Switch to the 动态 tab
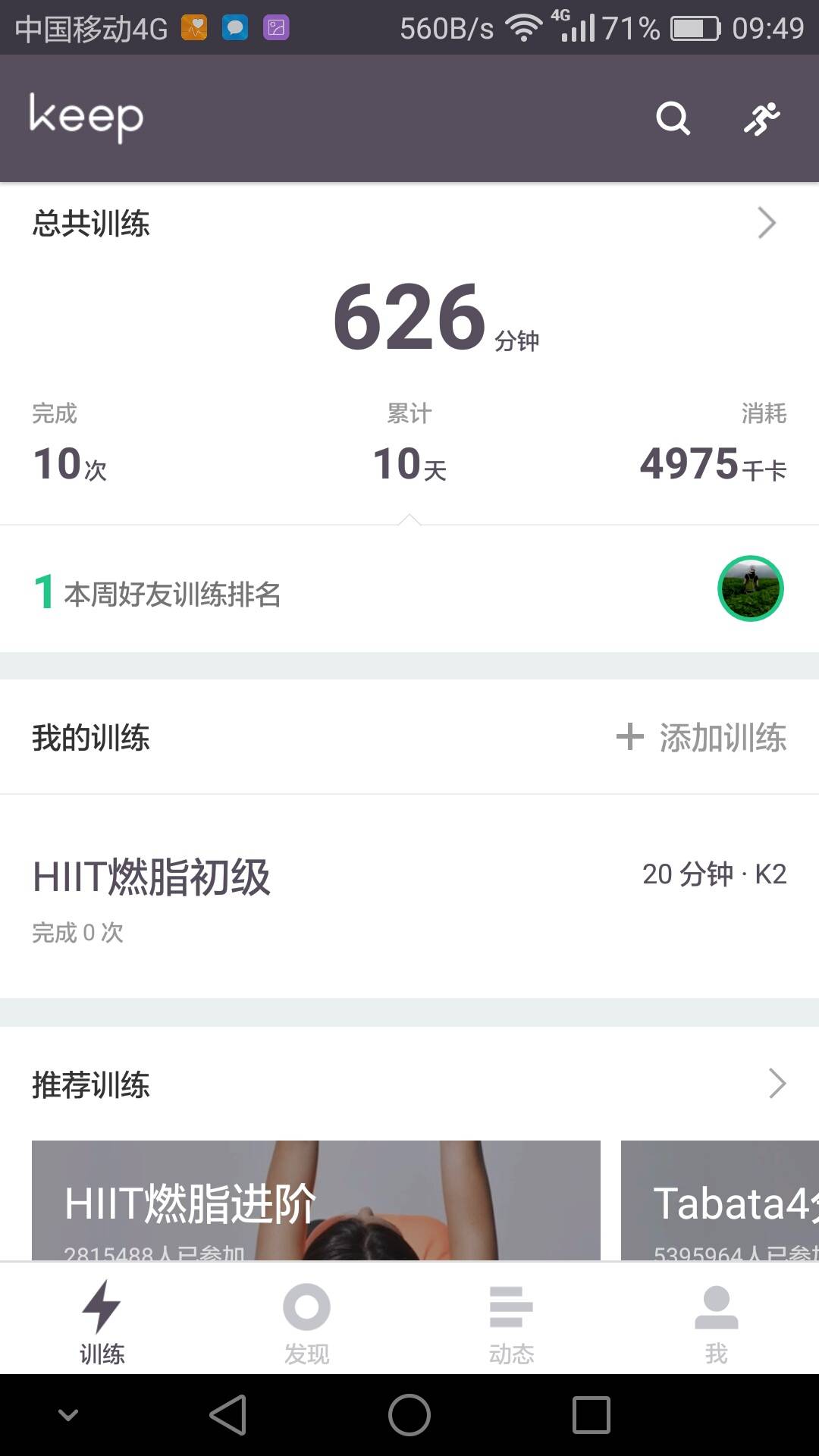 [x=511, y=1321]
